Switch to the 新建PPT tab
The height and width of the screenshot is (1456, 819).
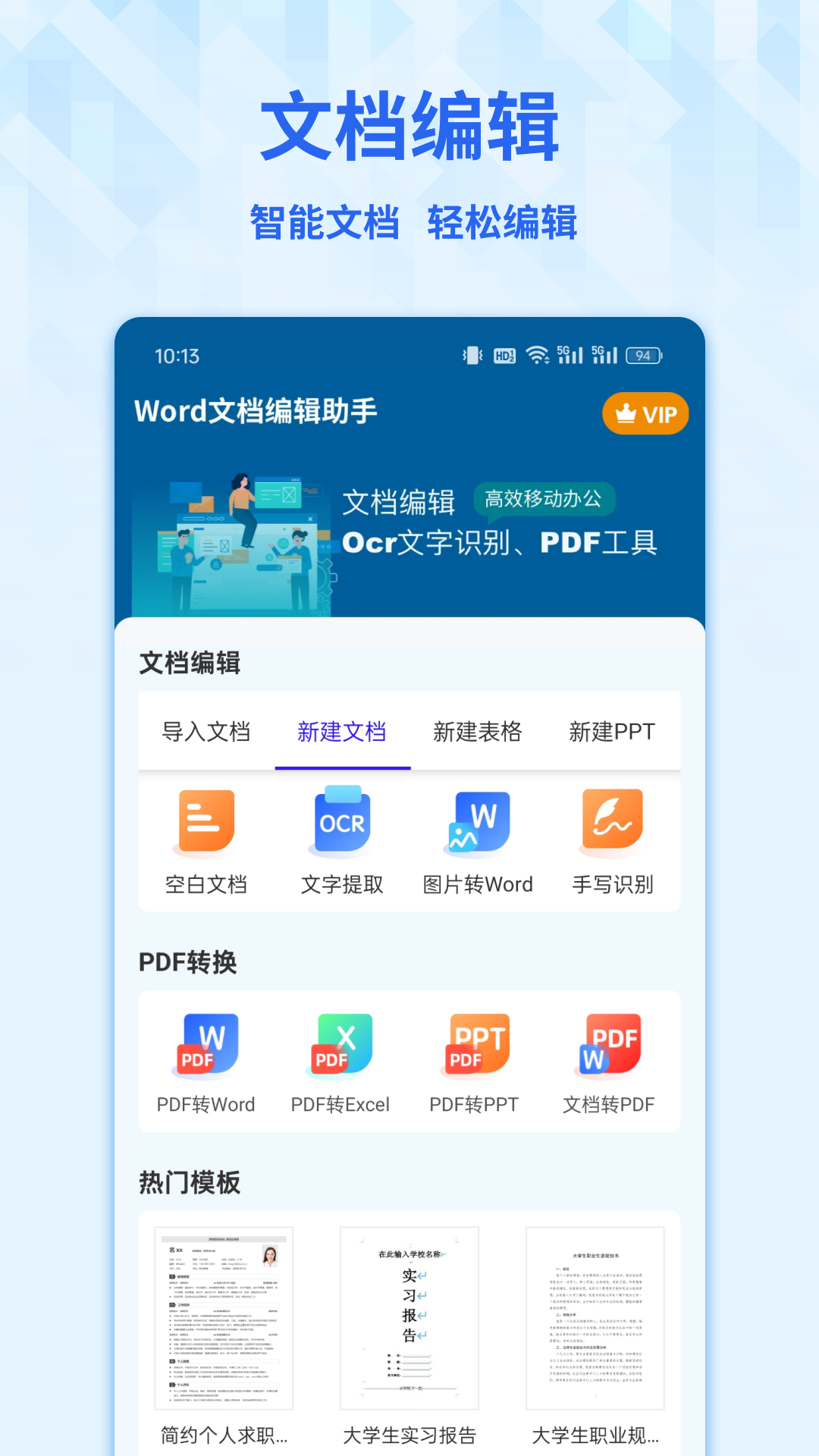pyautogui.click(x=611, y=732)
